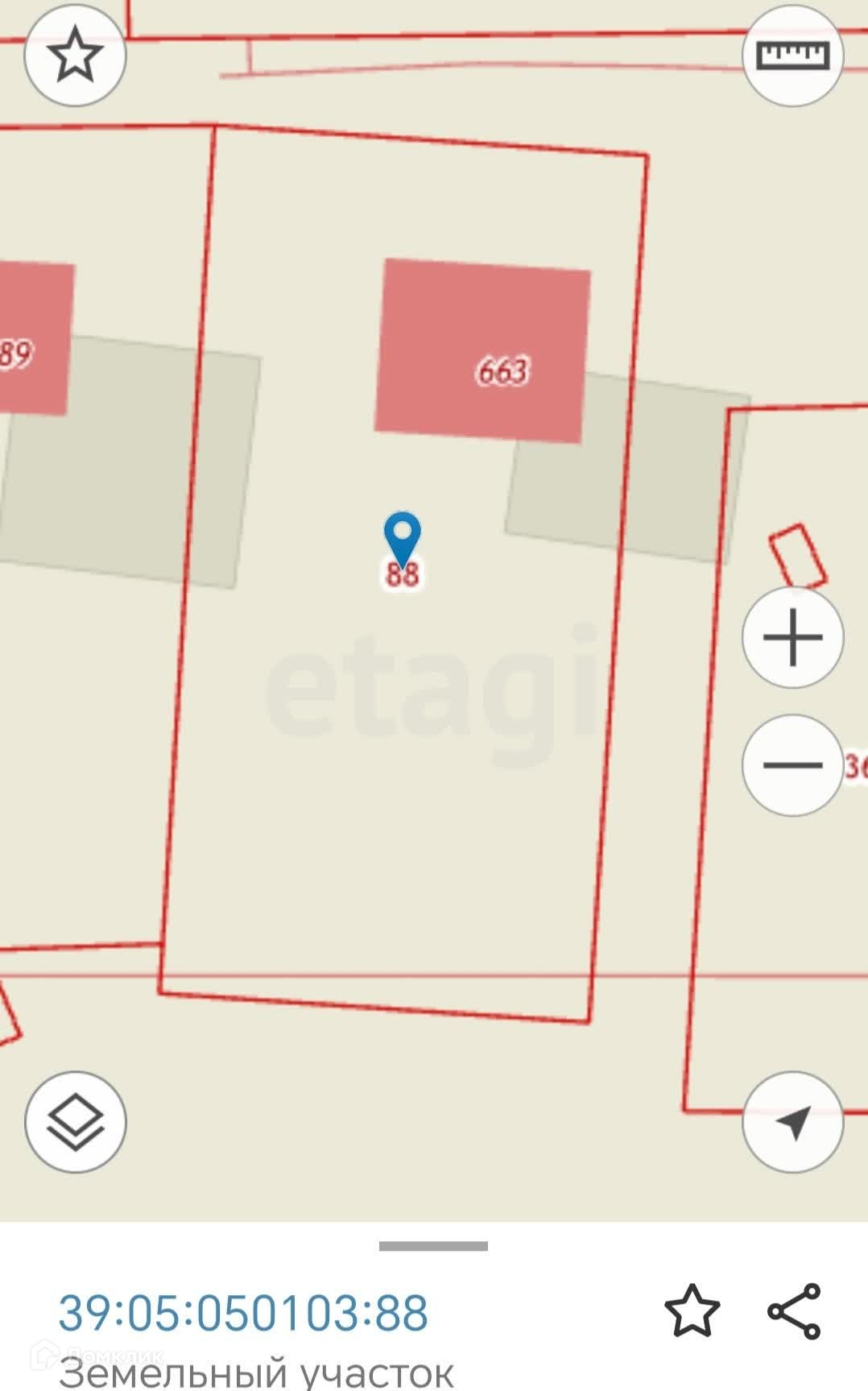Open cadastral number 39:05:050103:88 details
This screenshot has height=1391, width=868.
point(243,1314)
